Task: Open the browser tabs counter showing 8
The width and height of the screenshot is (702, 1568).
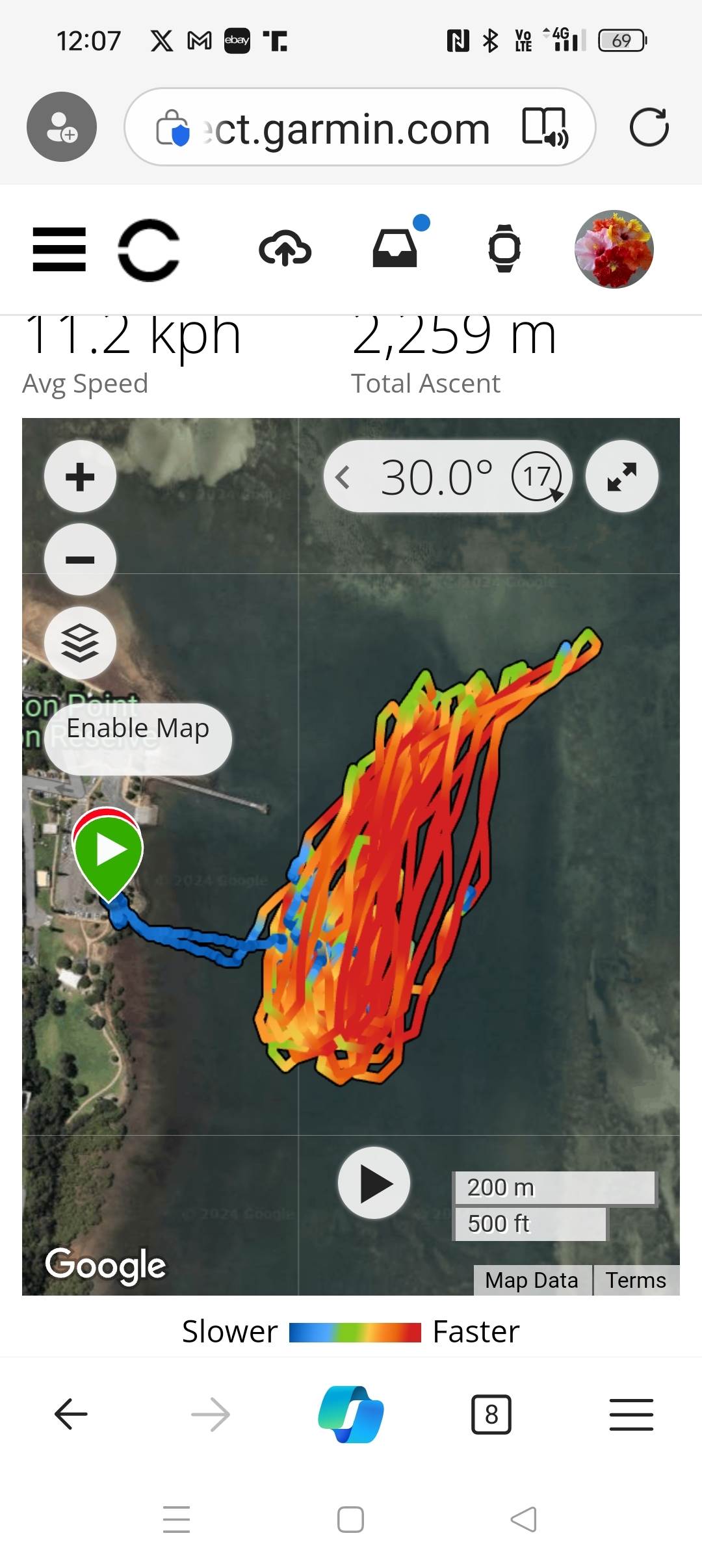Action: click(491, 1414)
